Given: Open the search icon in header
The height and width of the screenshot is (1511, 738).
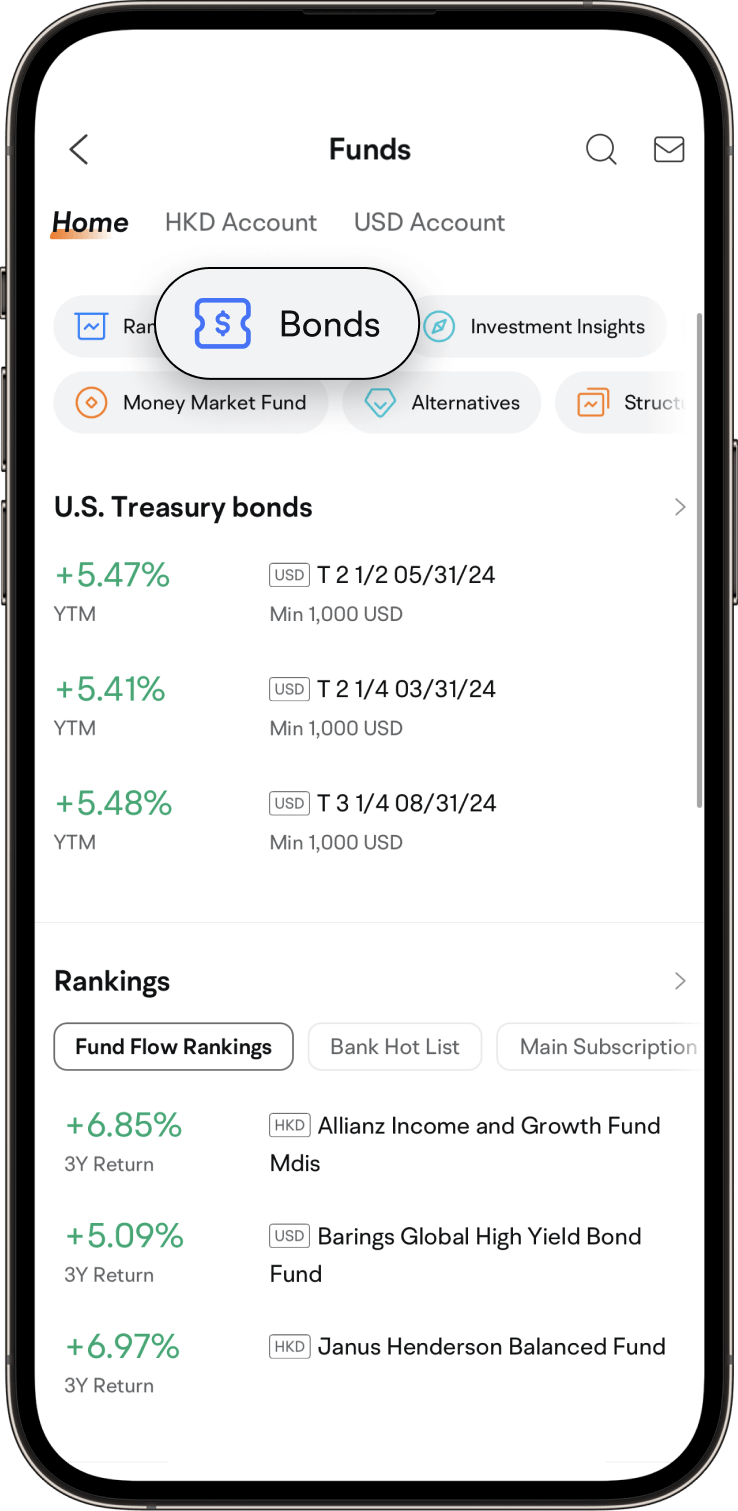Looking at the screenshot, I should (600, 150).
